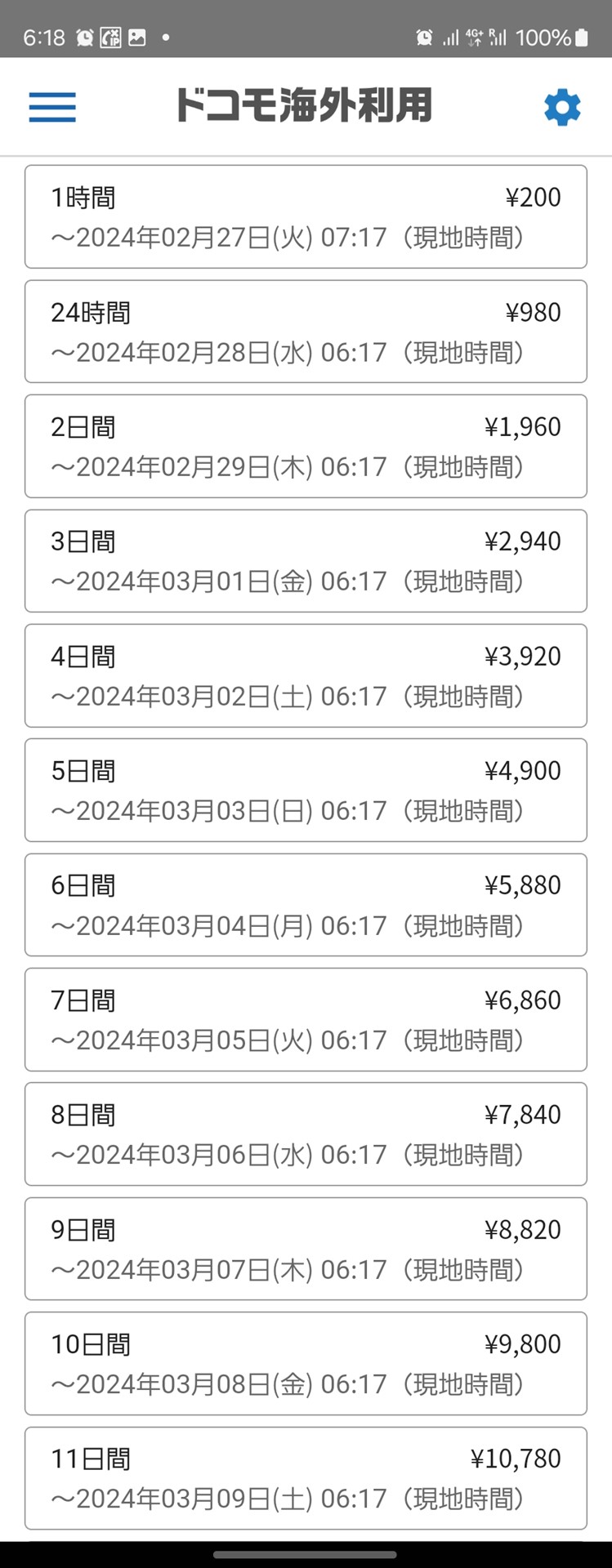This screenshot has height=1568, width=612.
Task: Select the 7日間 ¥6,860 option
Action: (306, 1019)
